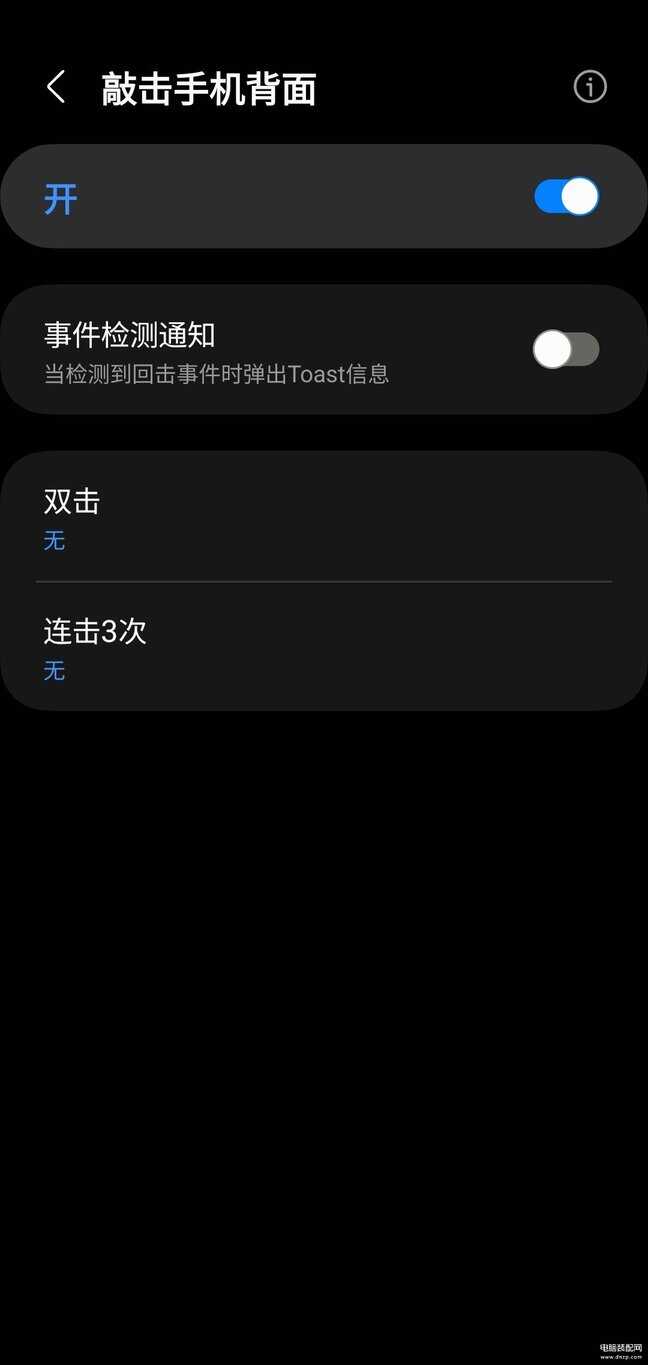Turn off the 开 master switch

pos(566,197)
